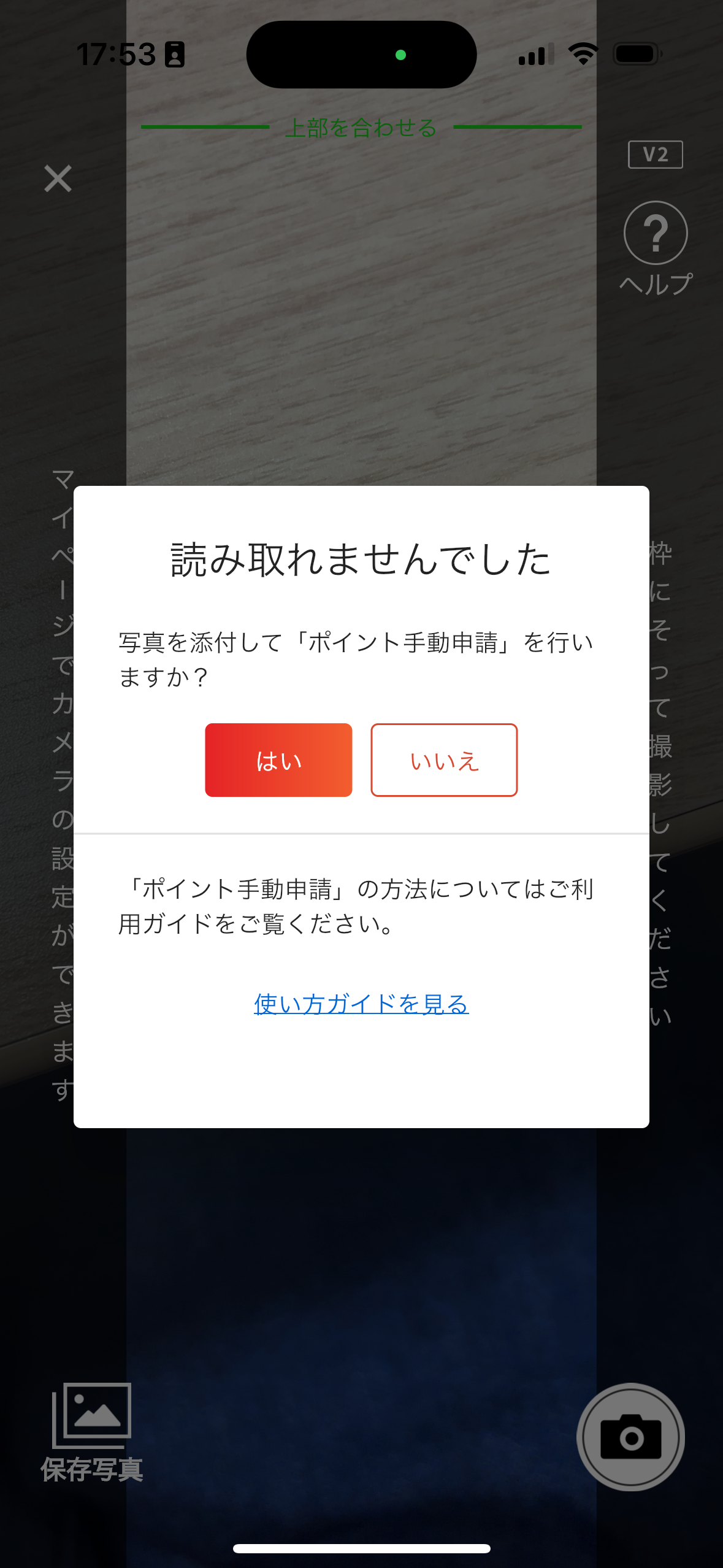Open the 使い方ガイドを見る link

[361, 1004]
